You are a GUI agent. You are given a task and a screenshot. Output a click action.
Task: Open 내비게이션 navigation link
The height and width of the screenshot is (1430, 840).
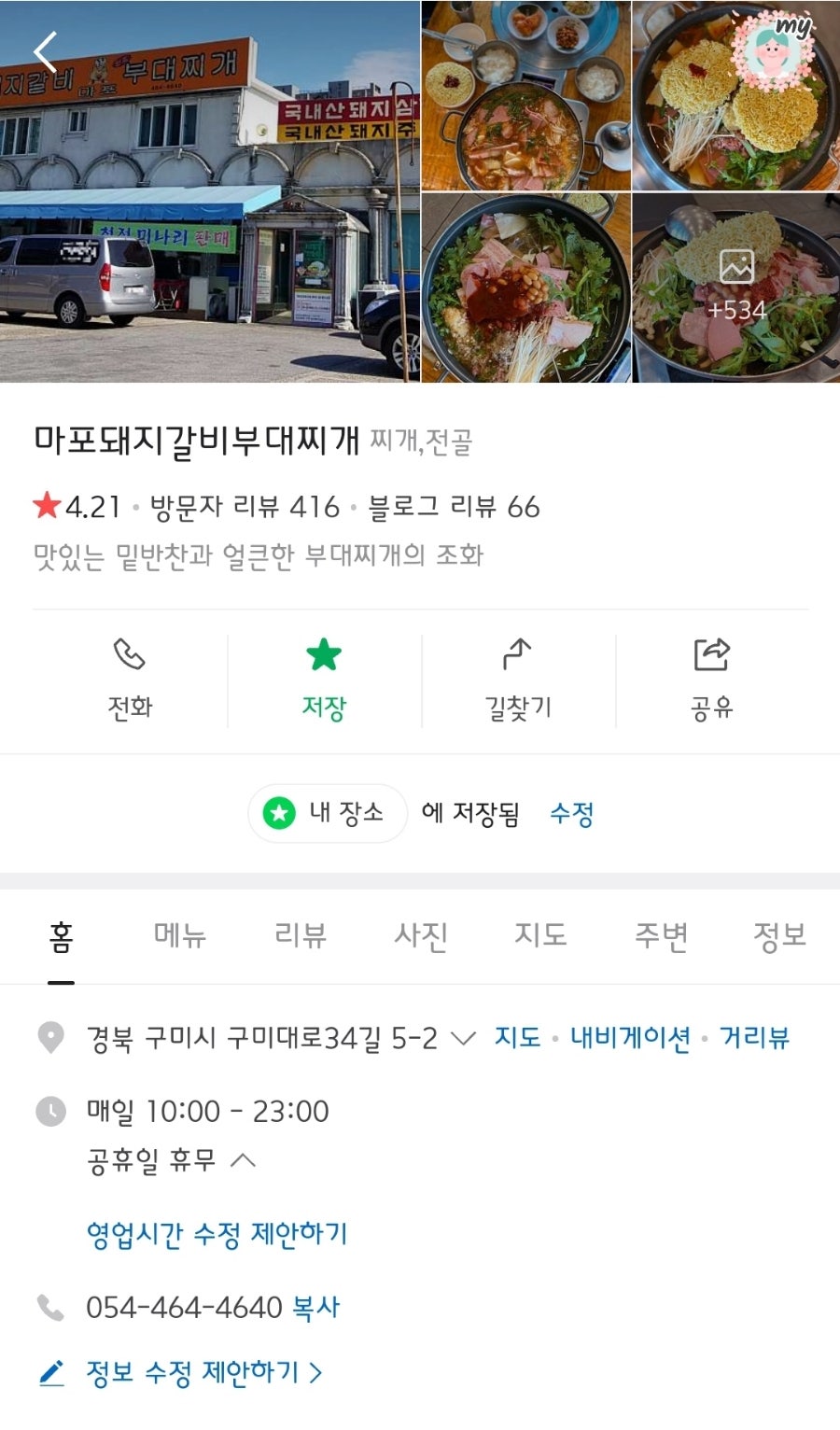(x=630, y=1038)
